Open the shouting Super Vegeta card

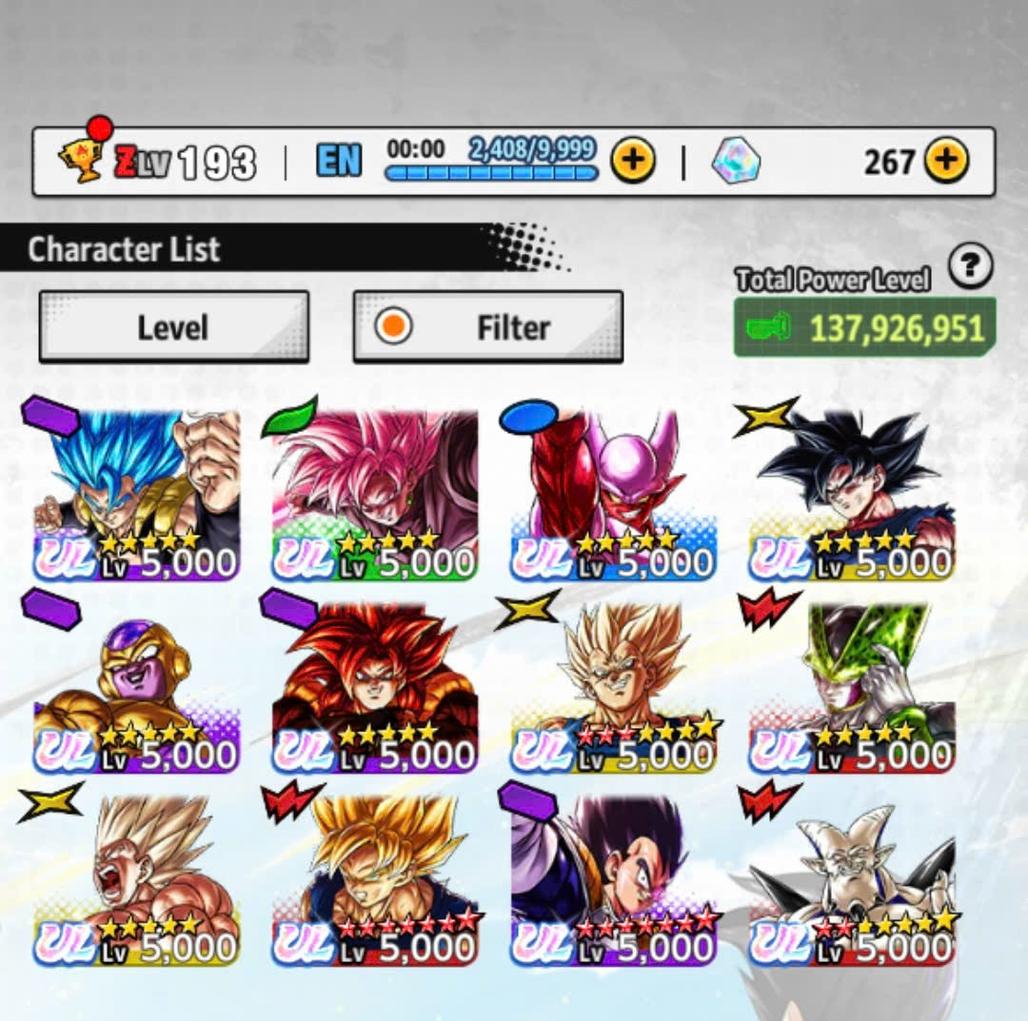click(x=137, y=880)
